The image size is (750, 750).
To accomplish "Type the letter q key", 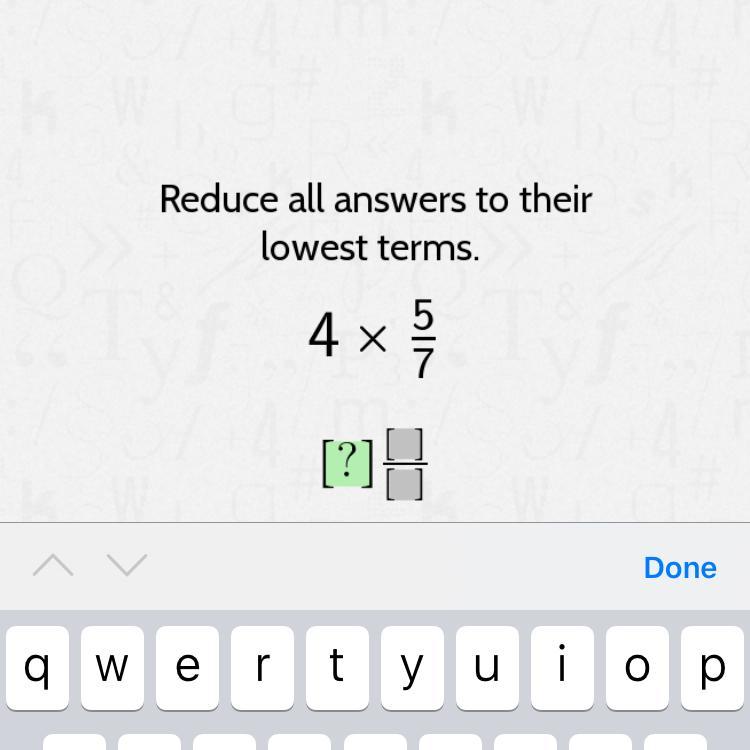I will pos(37,666).
